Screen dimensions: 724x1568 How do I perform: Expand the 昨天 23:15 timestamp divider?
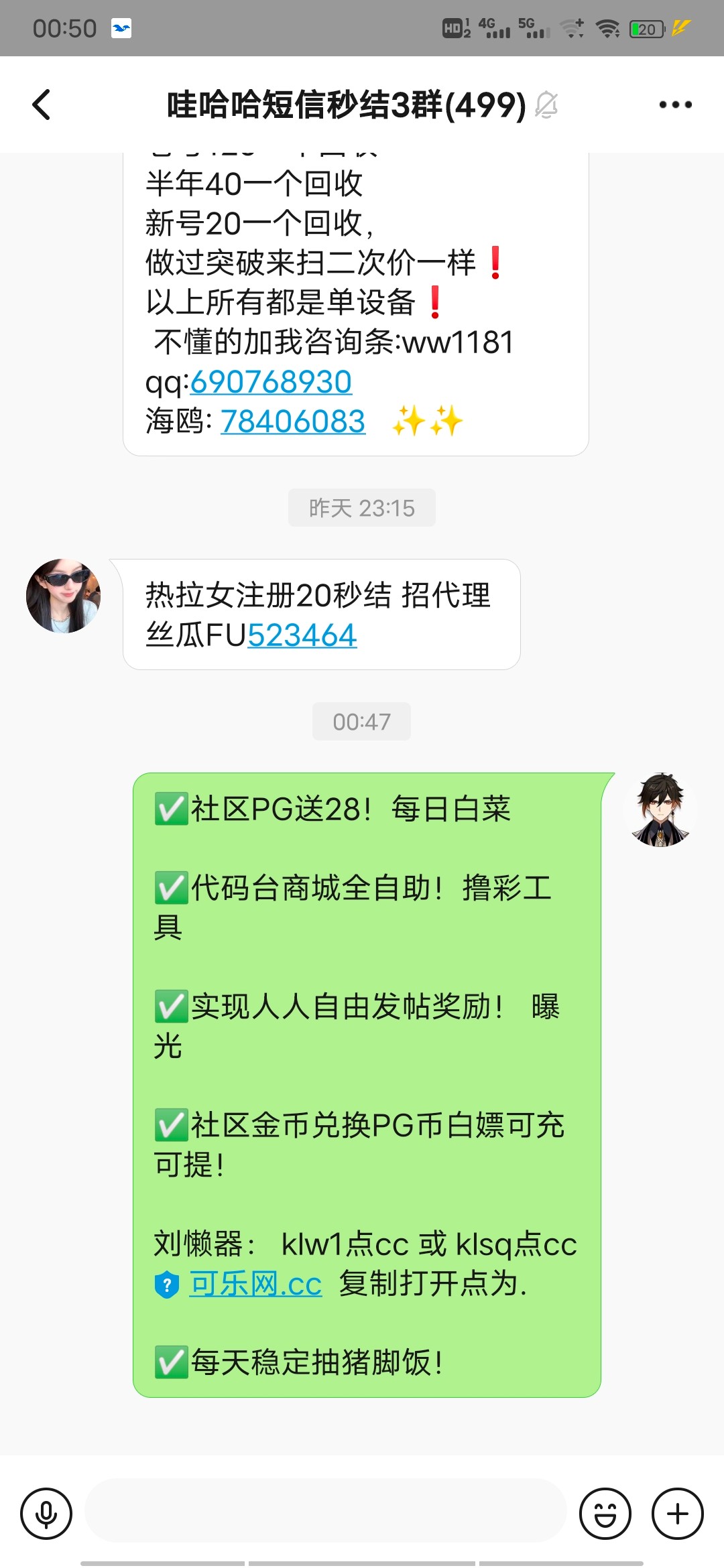[x=361, y=508]
